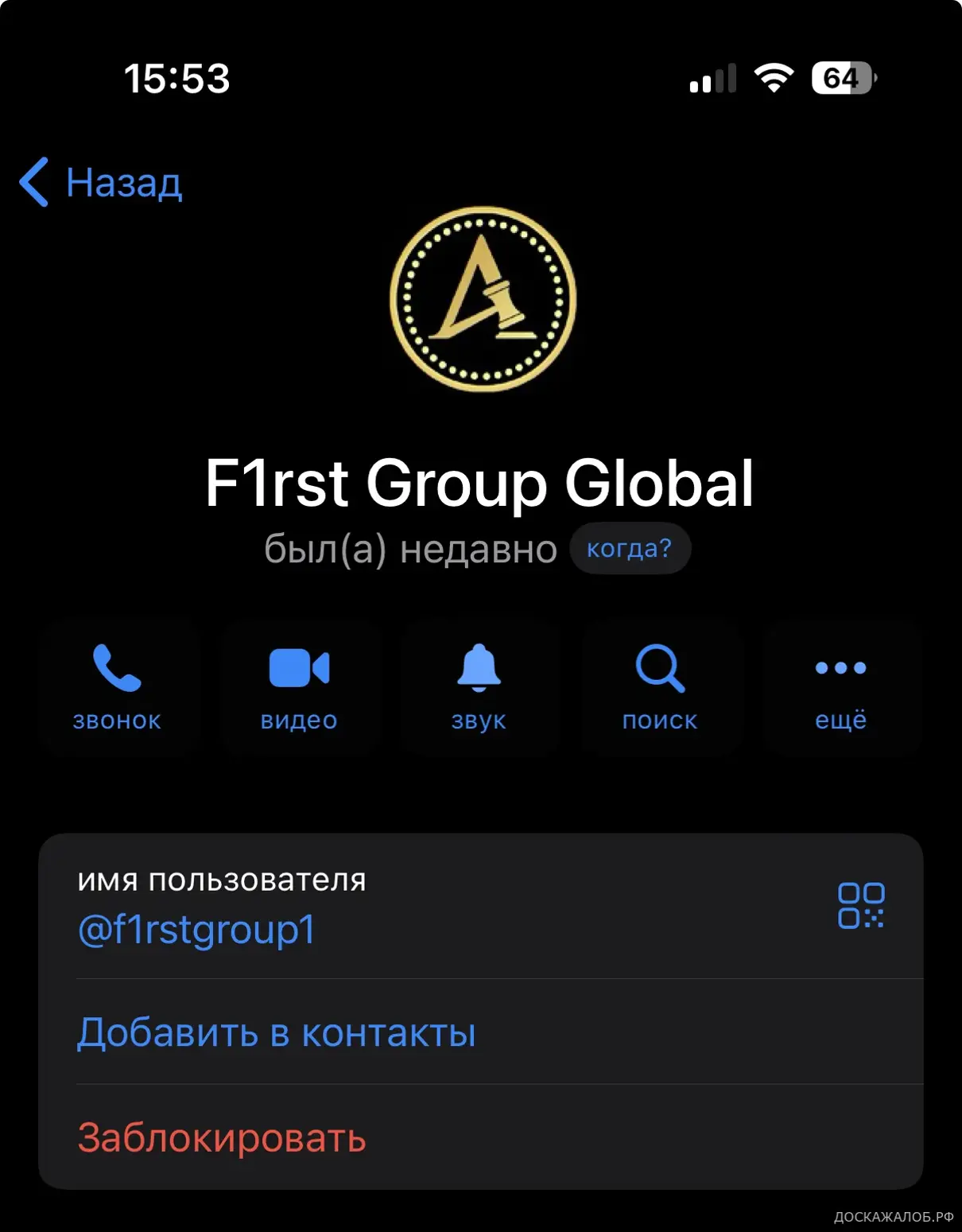Open the F1rst Group Global profile photo
Viewport: 962px width, 1232px height.
(482, 299)
